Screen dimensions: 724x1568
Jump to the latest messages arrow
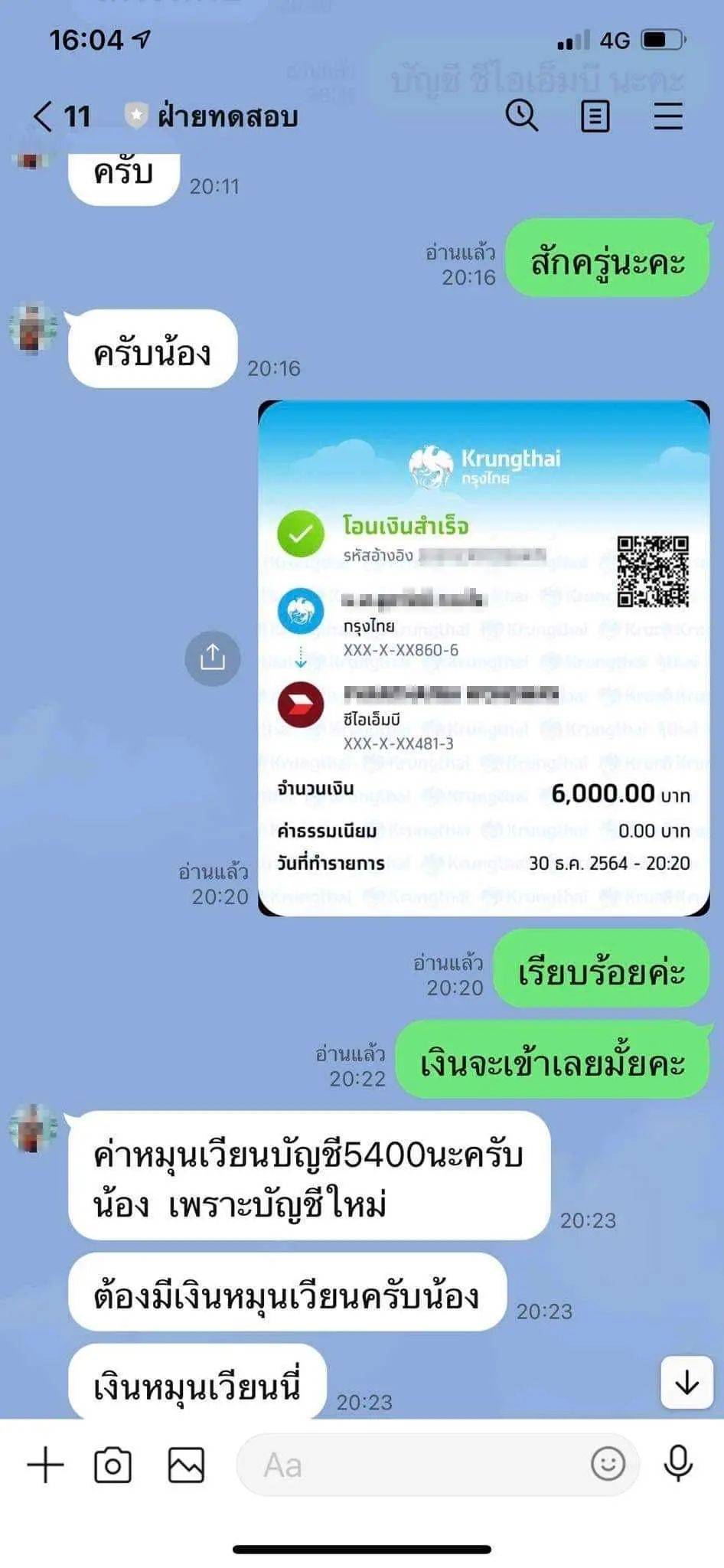click(686, 1382)
